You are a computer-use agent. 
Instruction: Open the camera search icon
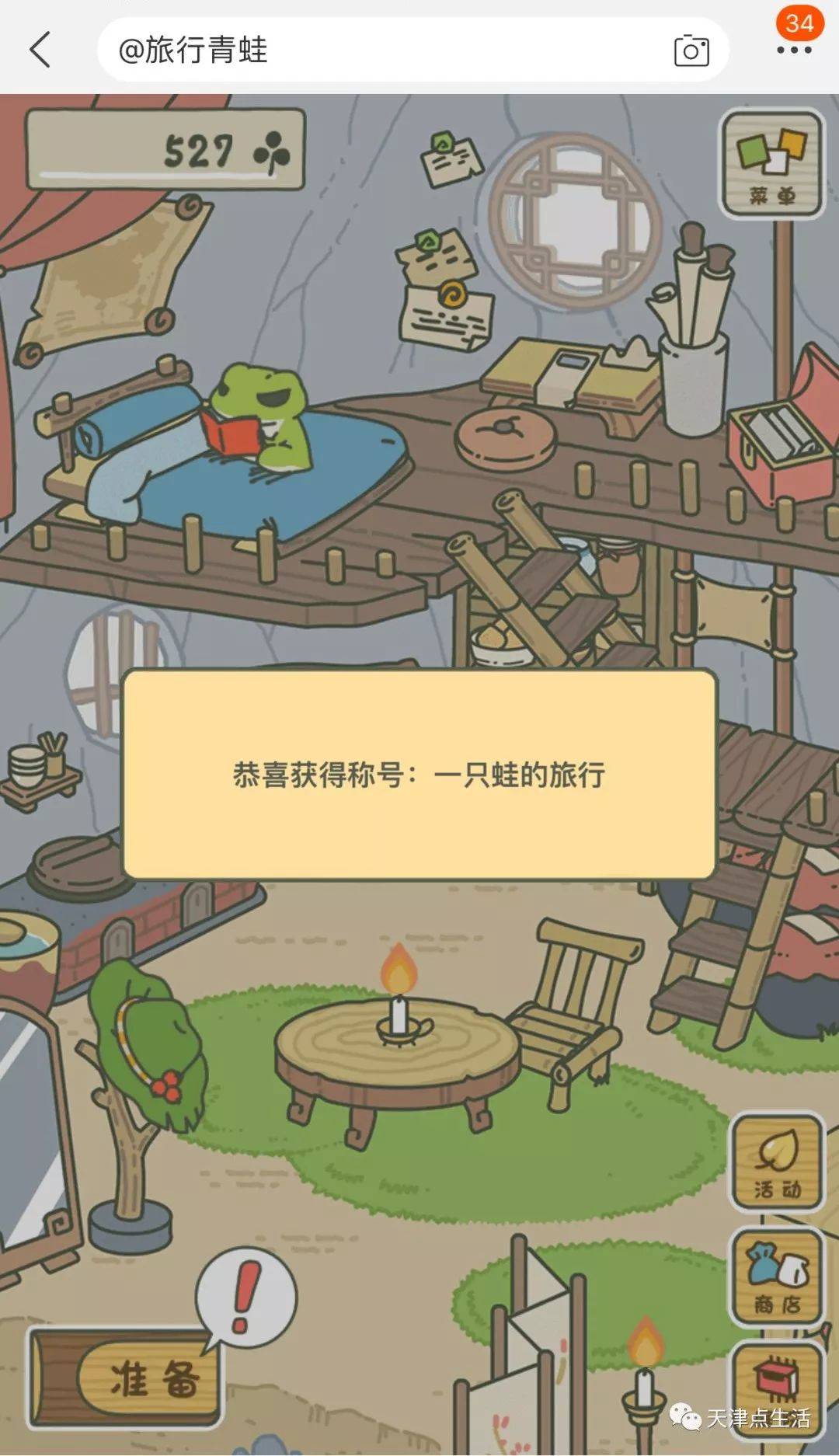(691, 51)
